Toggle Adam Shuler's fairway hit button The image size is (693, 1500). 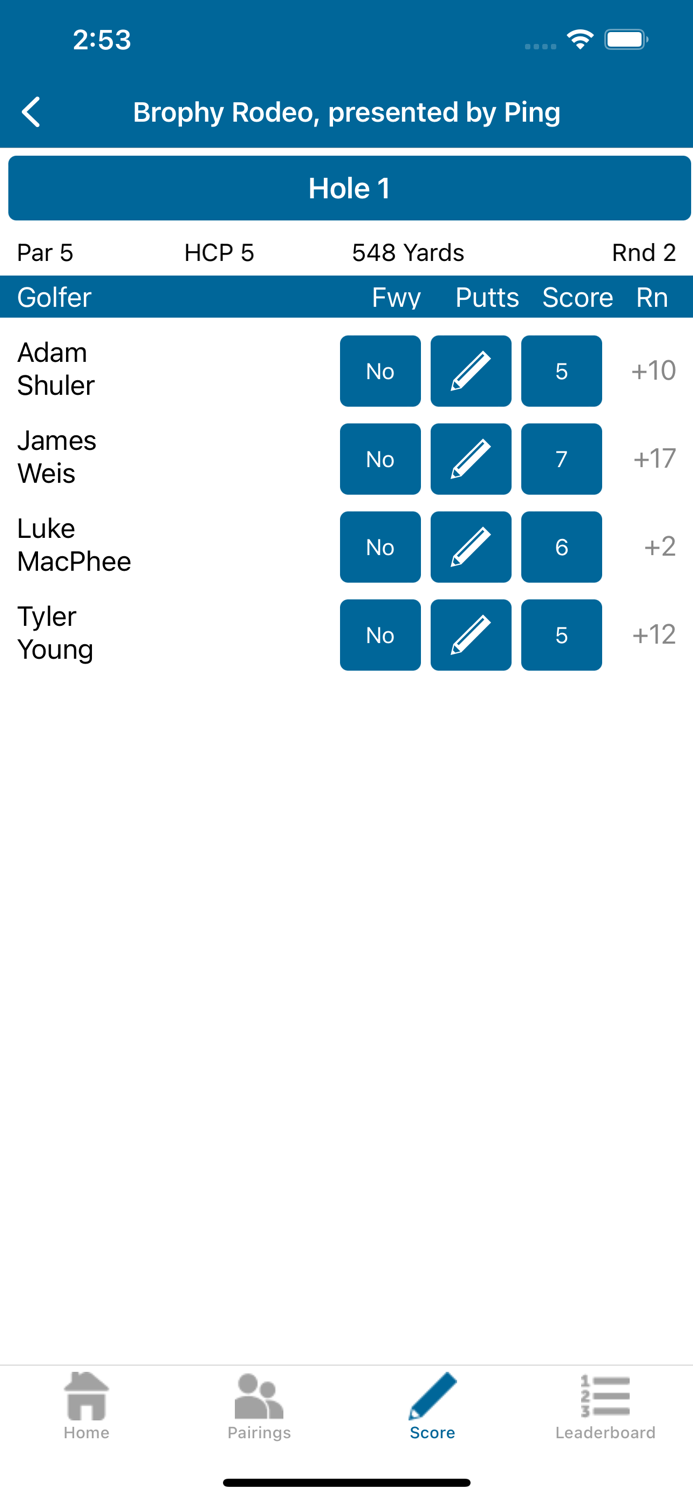(x=380, y=371)
